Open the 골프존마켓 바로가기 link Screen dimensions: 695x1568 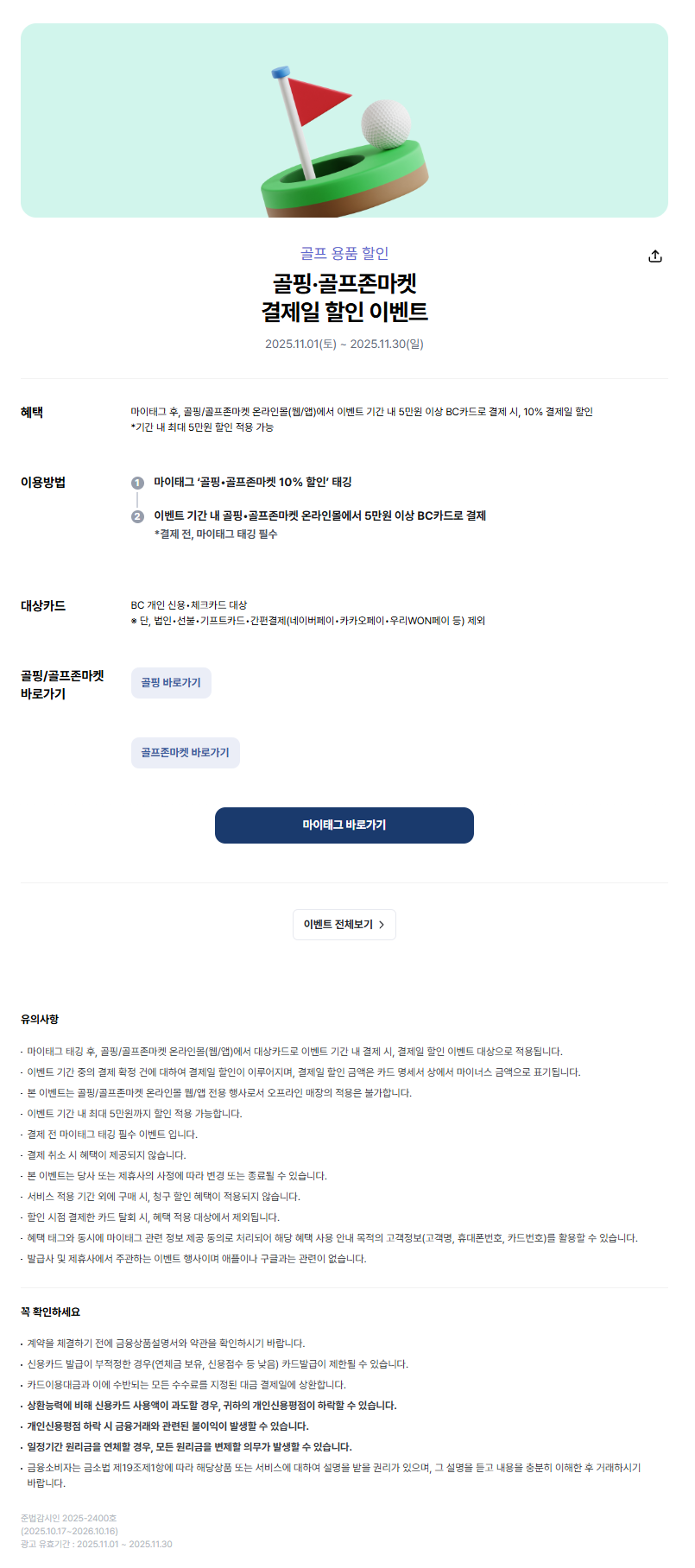click(x=185, y=753)
